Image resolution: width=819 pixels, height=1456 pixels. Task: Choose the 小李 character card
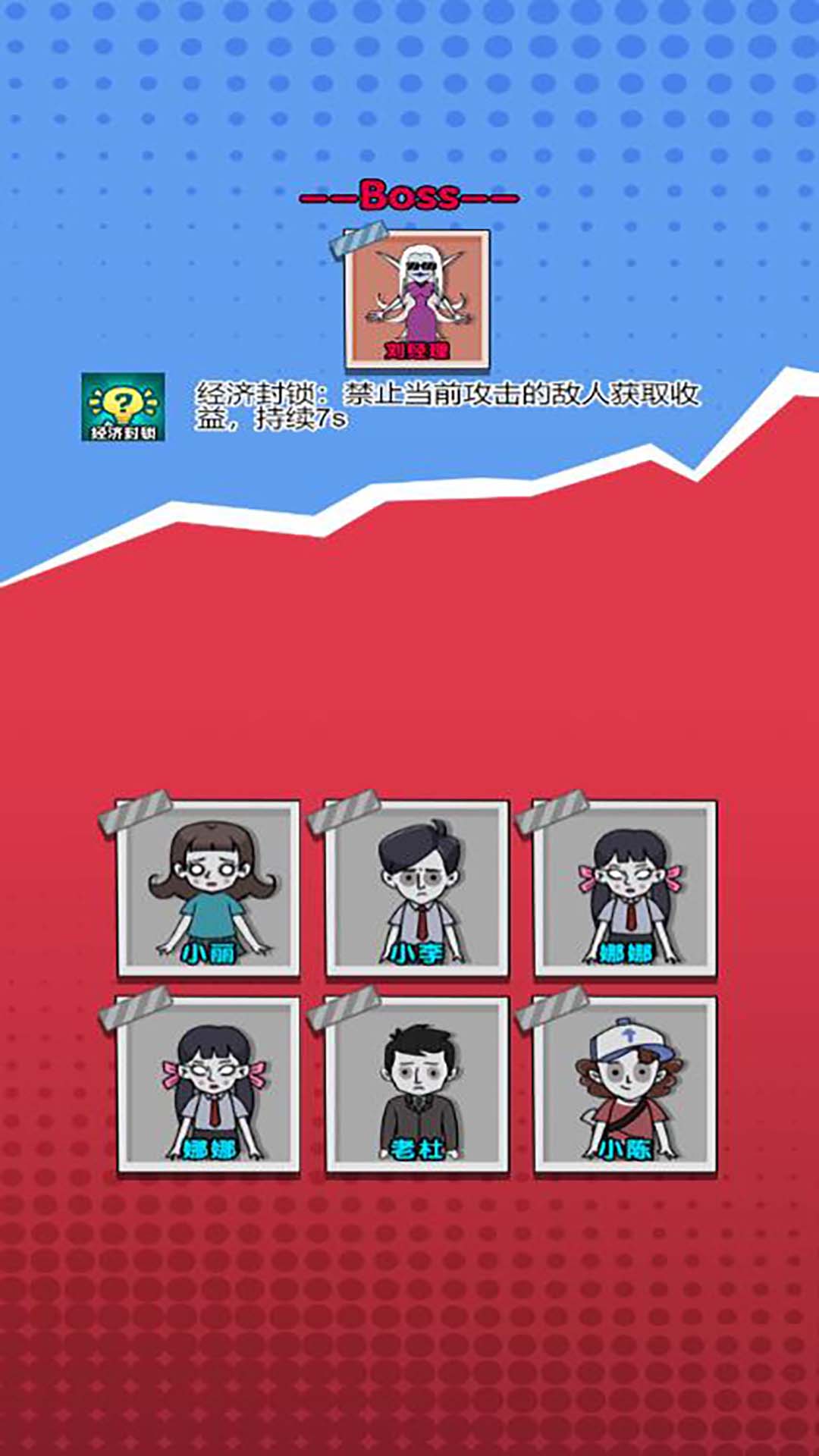[x=417, y=889]
